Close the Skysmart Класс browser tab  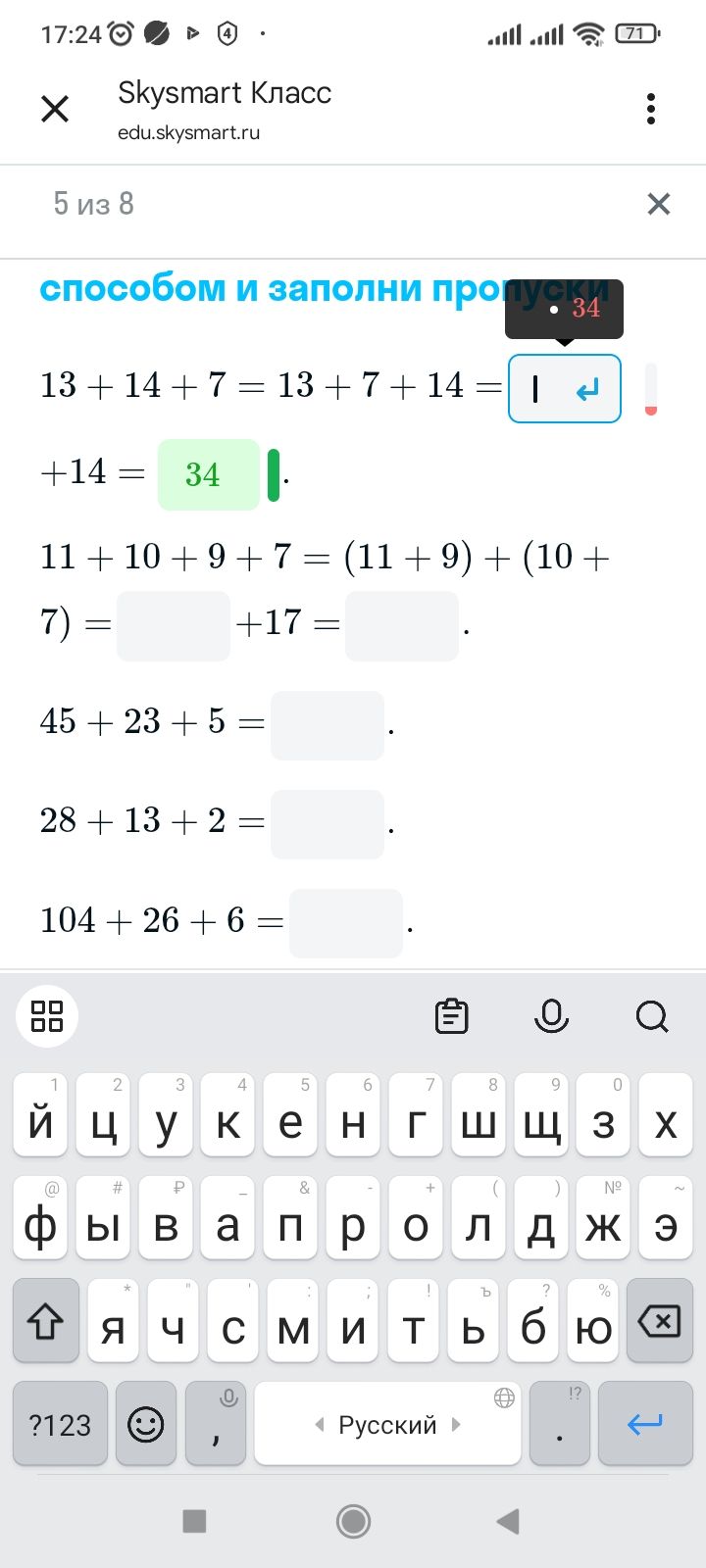55,109
